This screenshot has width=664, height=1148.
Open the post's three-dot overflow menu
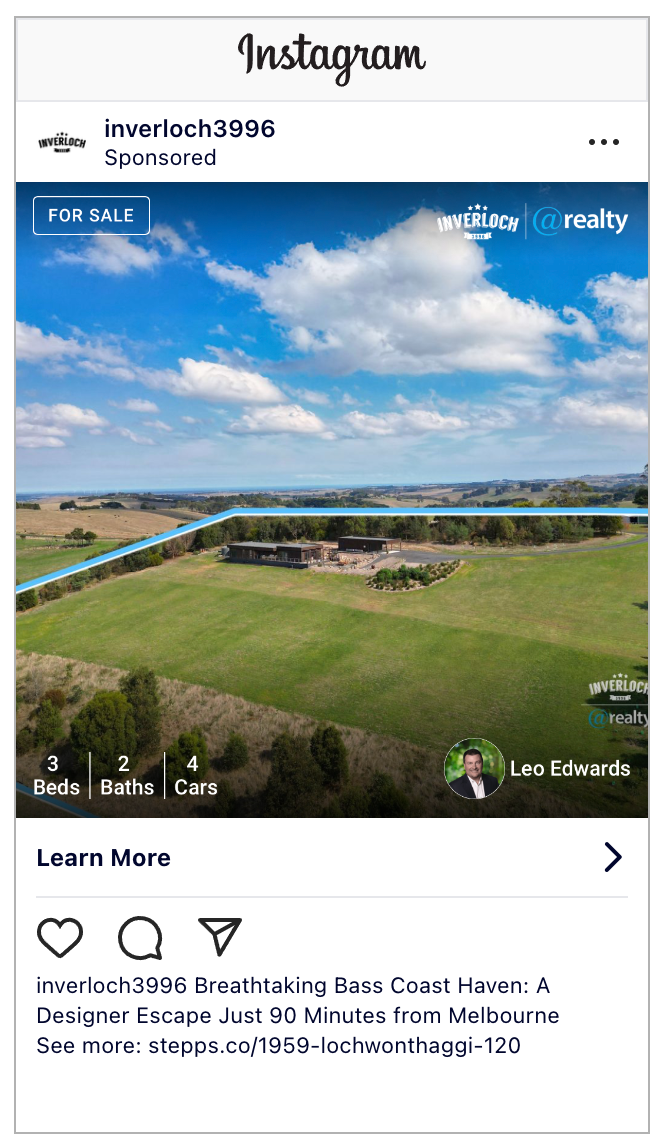604,142
